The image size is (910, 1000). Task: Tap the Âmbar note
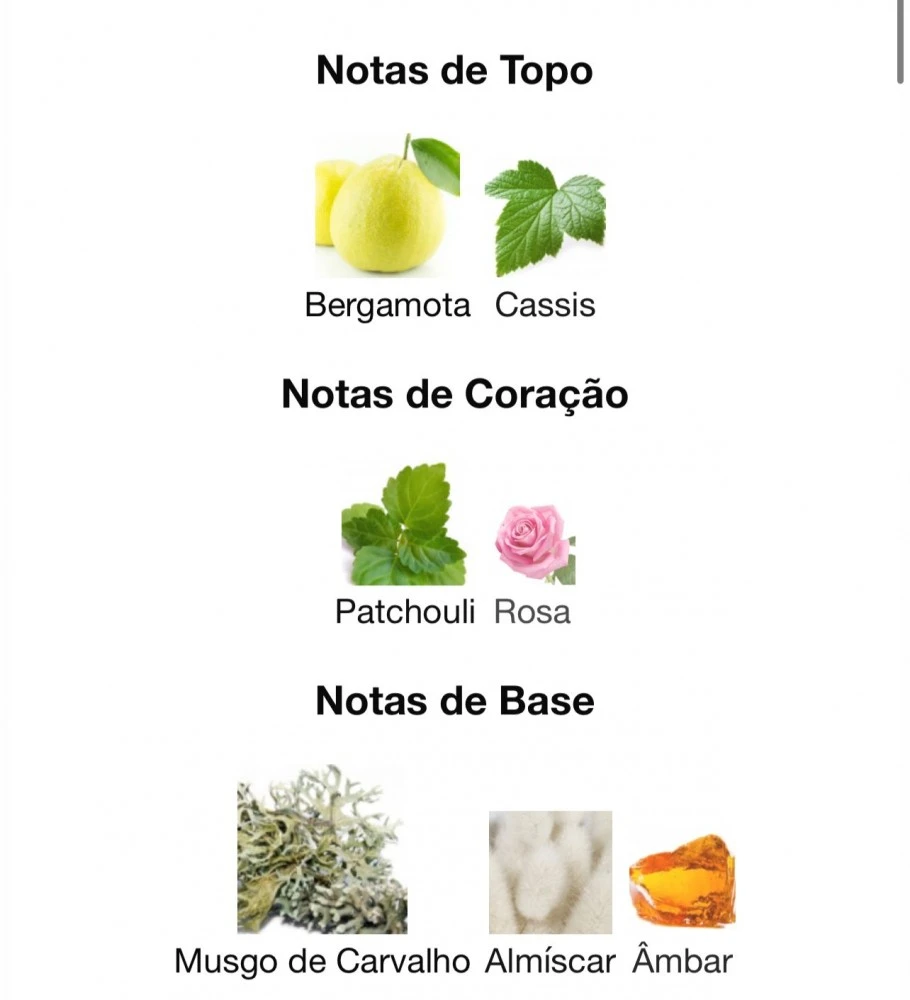pyautogui.click(x=682, y=881)
